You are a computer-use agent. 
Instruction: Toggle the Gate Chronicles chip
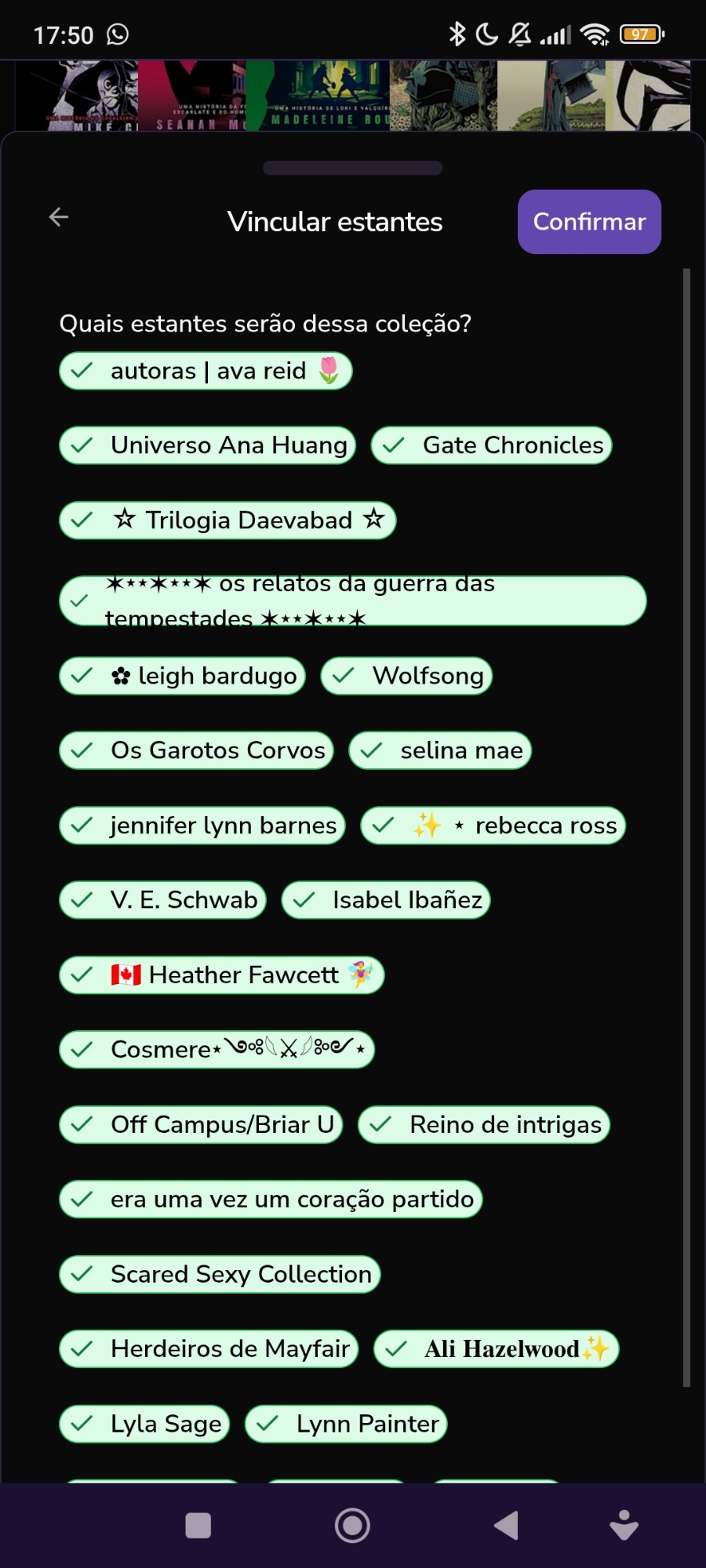pyautogui.click(x=492, y=445)
